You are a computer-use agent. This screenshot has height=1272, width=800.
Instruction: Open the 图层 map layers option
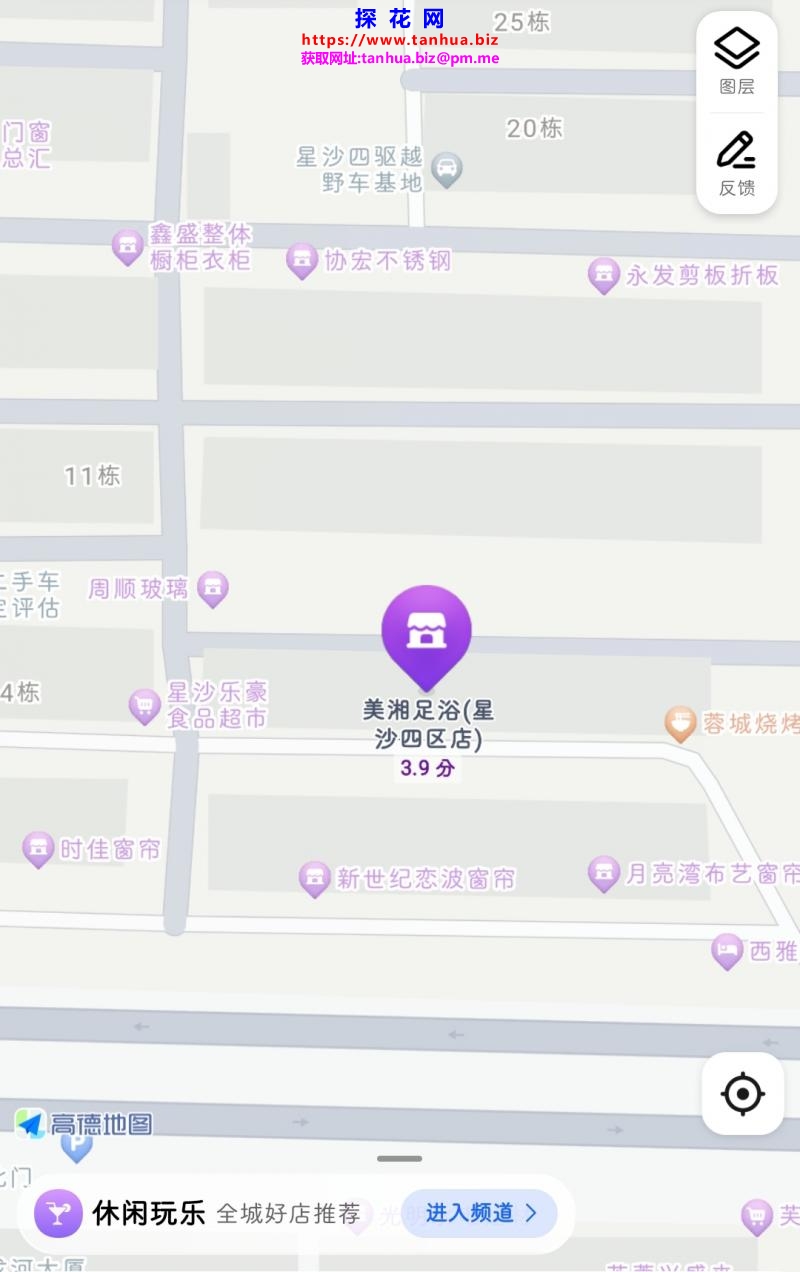737,61
